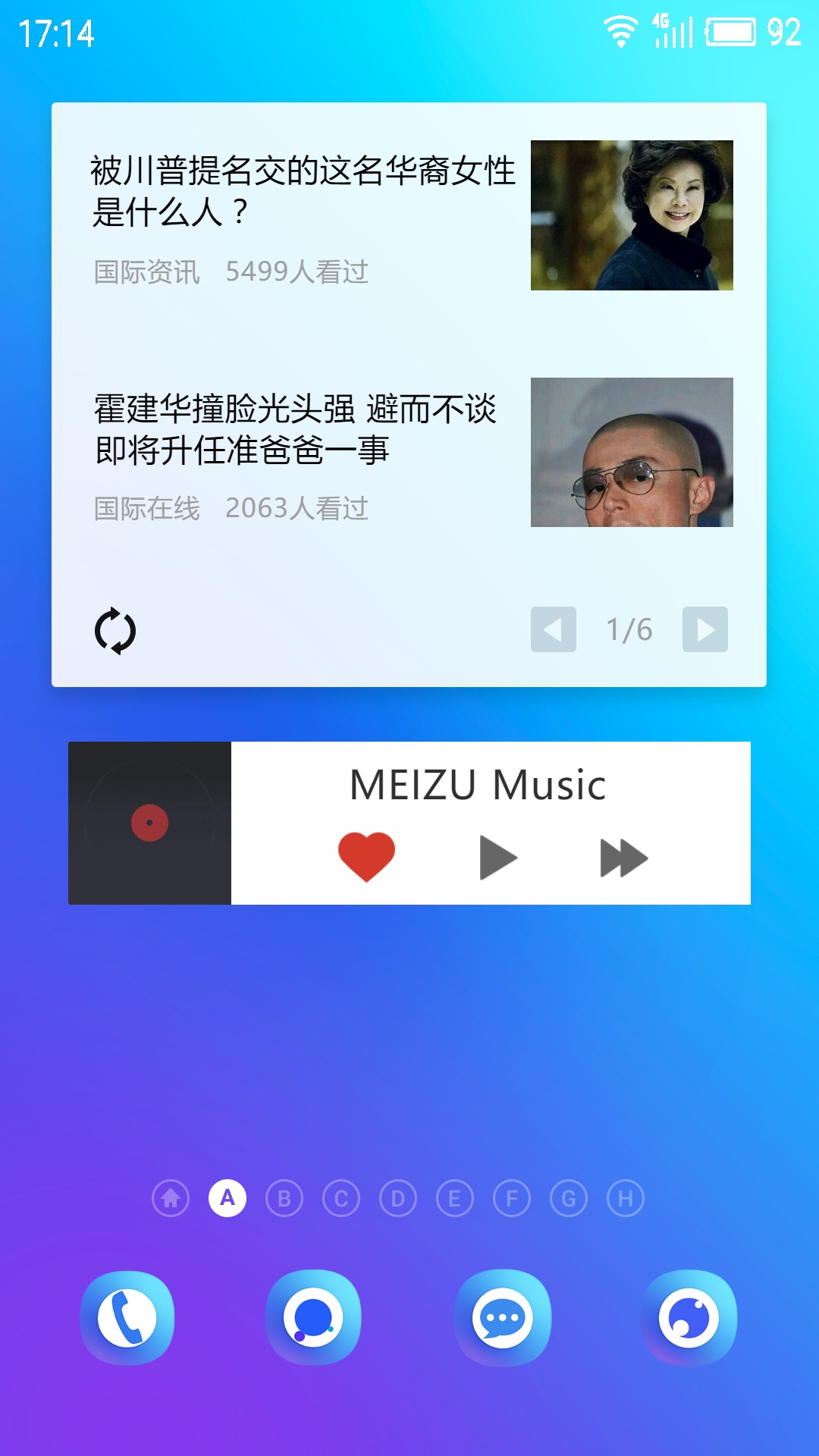This screenshot has width=819, height=1456.
Task: Jump to the home page indicator
Action: [x=171, y=1198]
